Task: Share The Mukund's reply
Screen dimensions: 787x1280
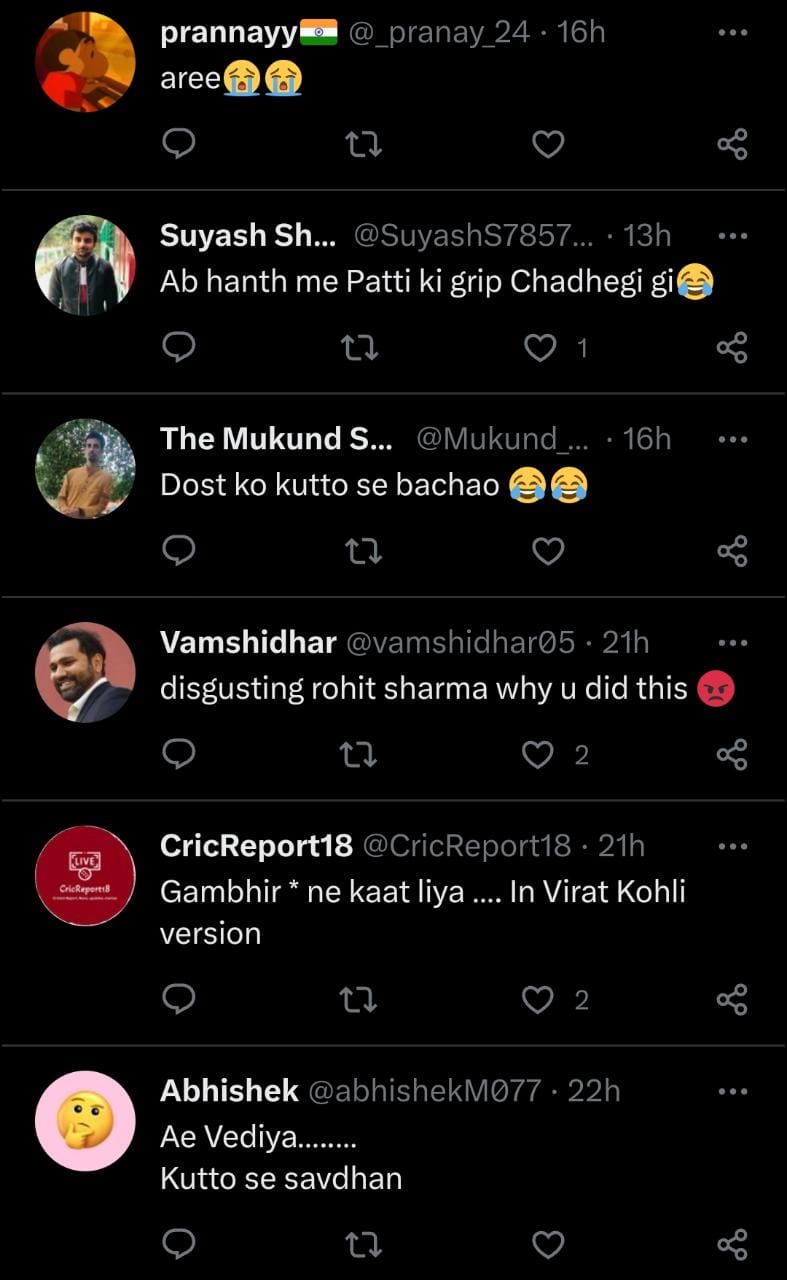Action: click(732, 551)
